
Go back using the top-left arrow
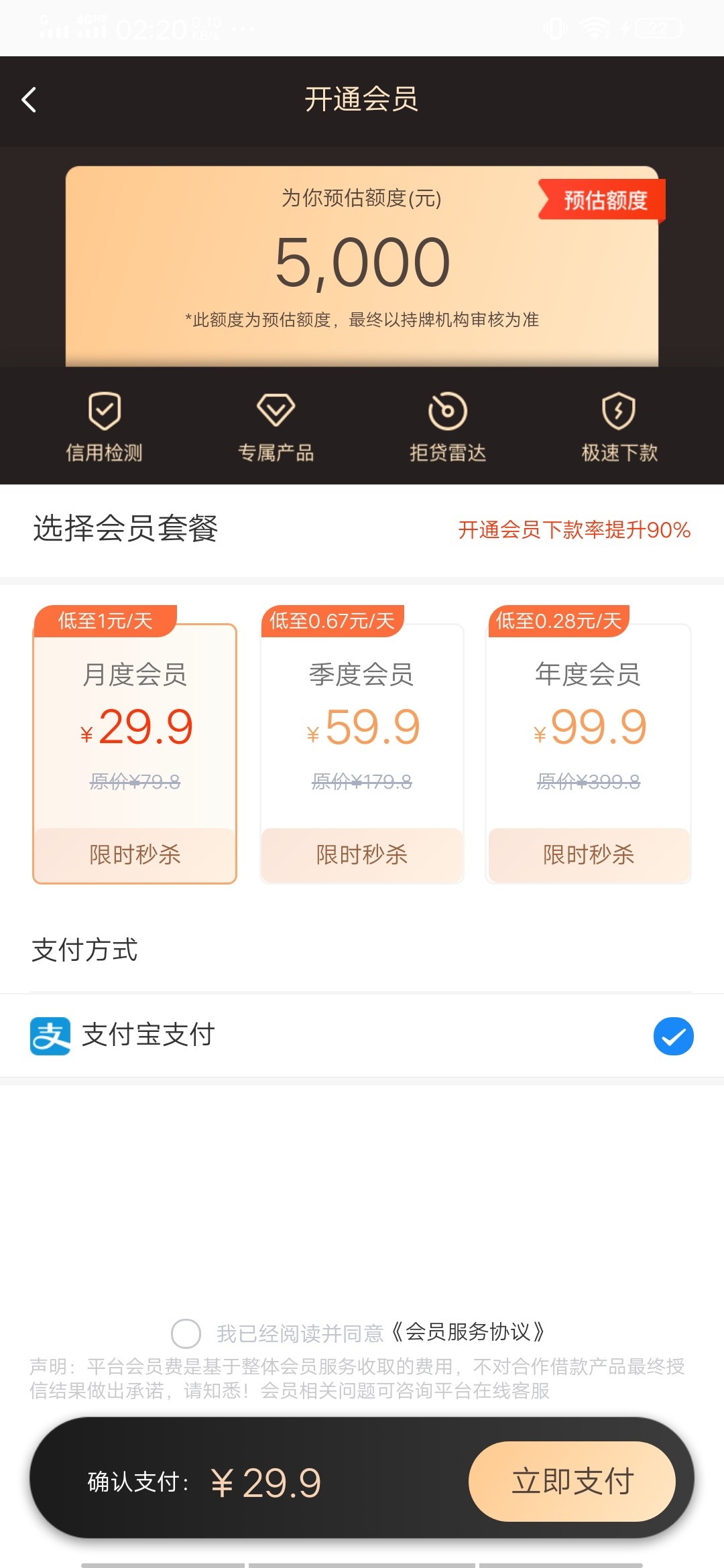tap(29, 100)
